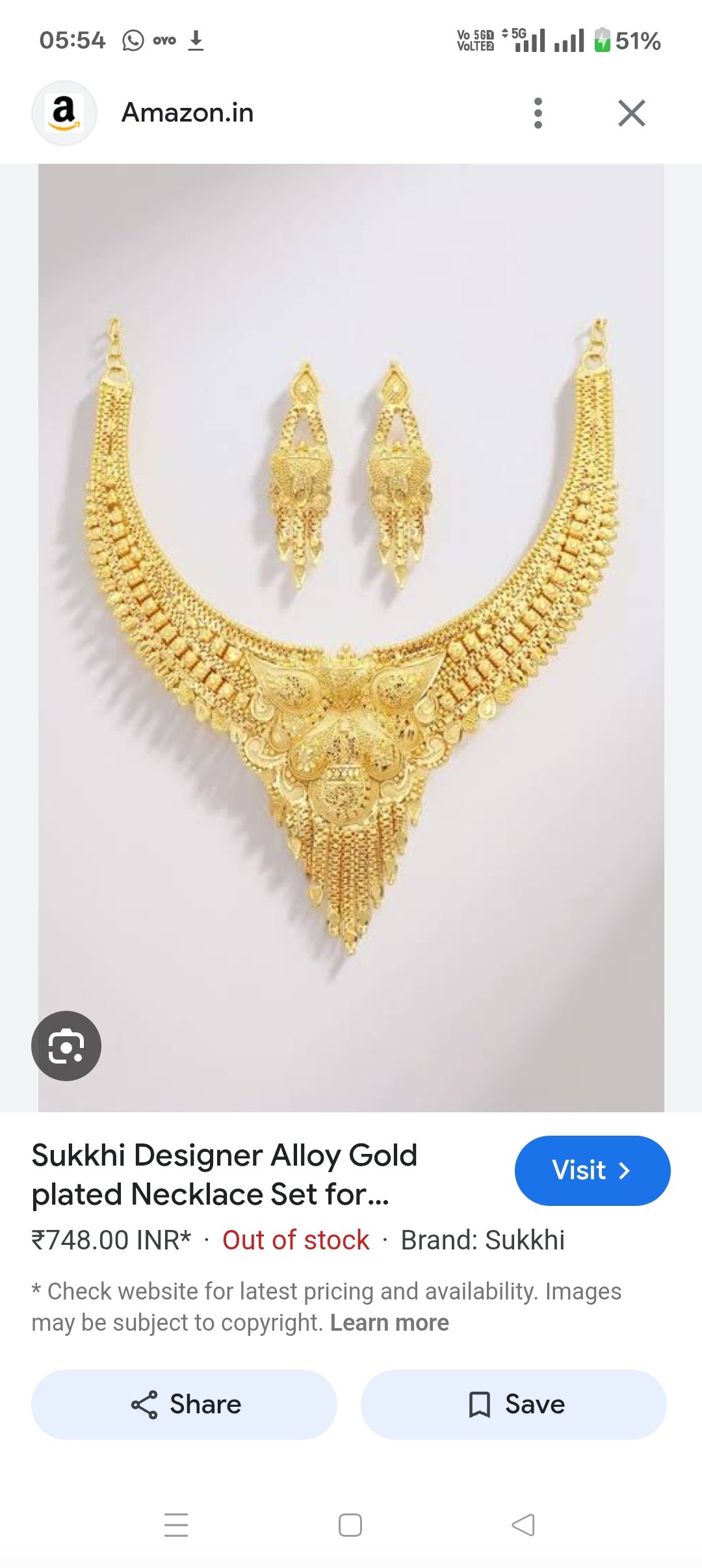Screen dimensions: 702x1568
Task: Go back using the system back button
Action: [x=523, y=1524]
